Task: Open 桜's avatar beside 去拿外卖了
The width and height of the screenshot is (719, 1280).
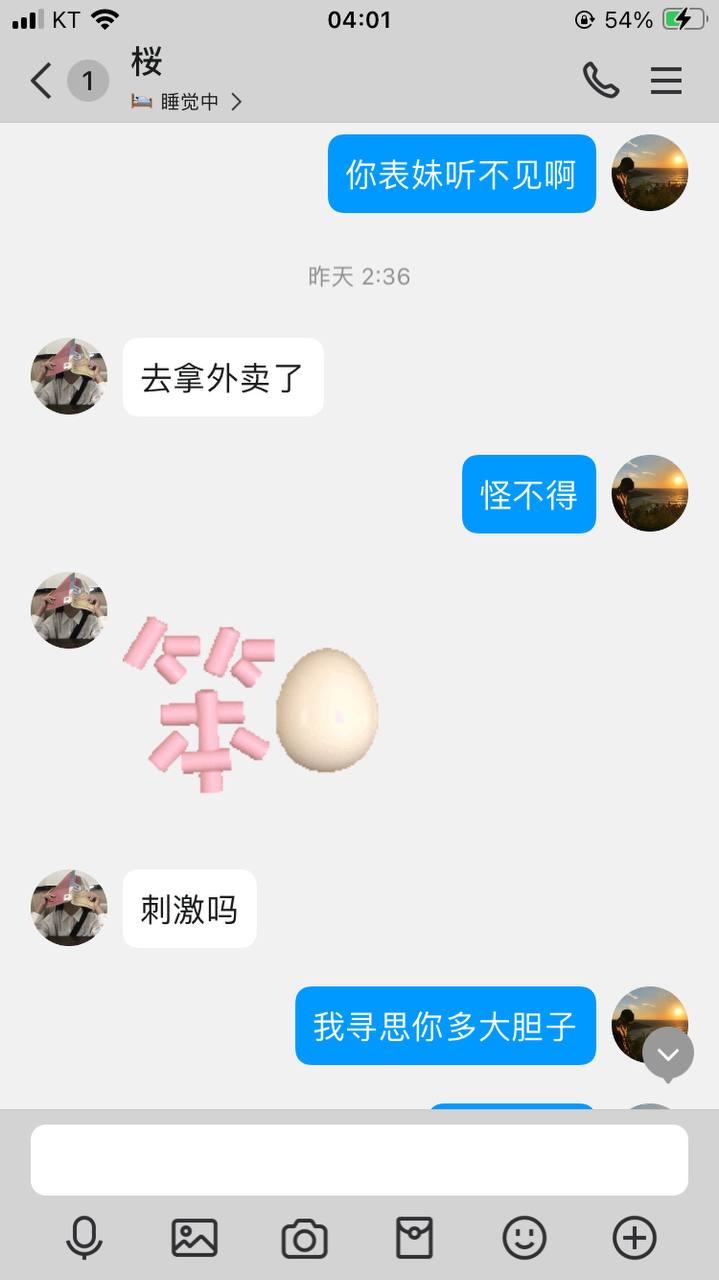Action: point(69,376)
